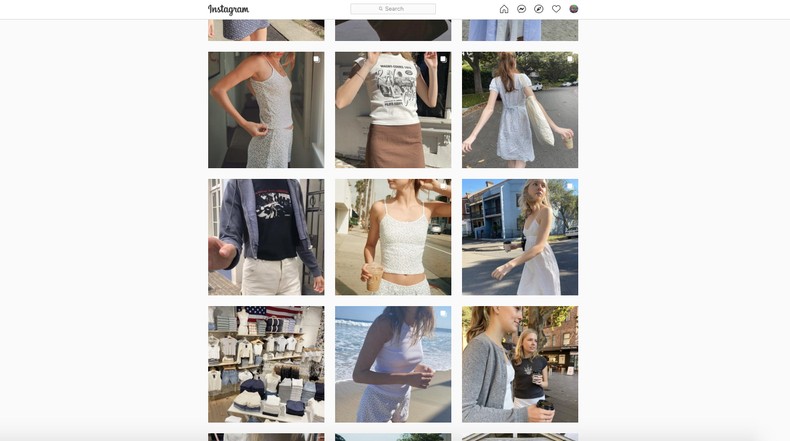Open the store display post with flag
The width and height of the screenshot is (790, 441).
coord(266,364)
